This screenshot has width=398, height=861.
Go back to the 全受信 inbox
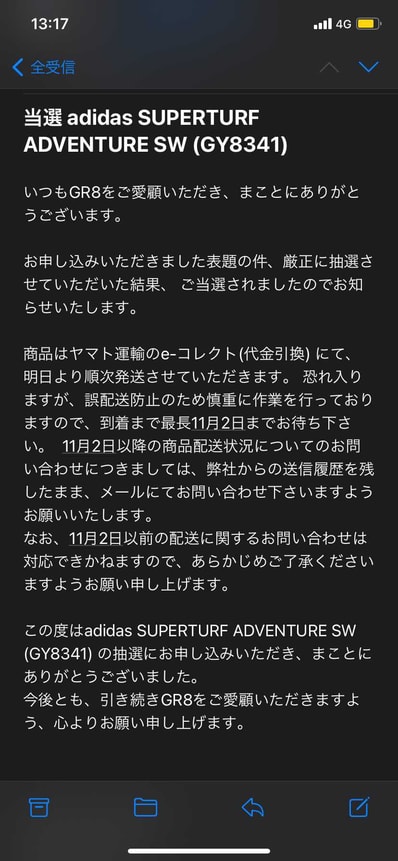[x=43, y=68]
